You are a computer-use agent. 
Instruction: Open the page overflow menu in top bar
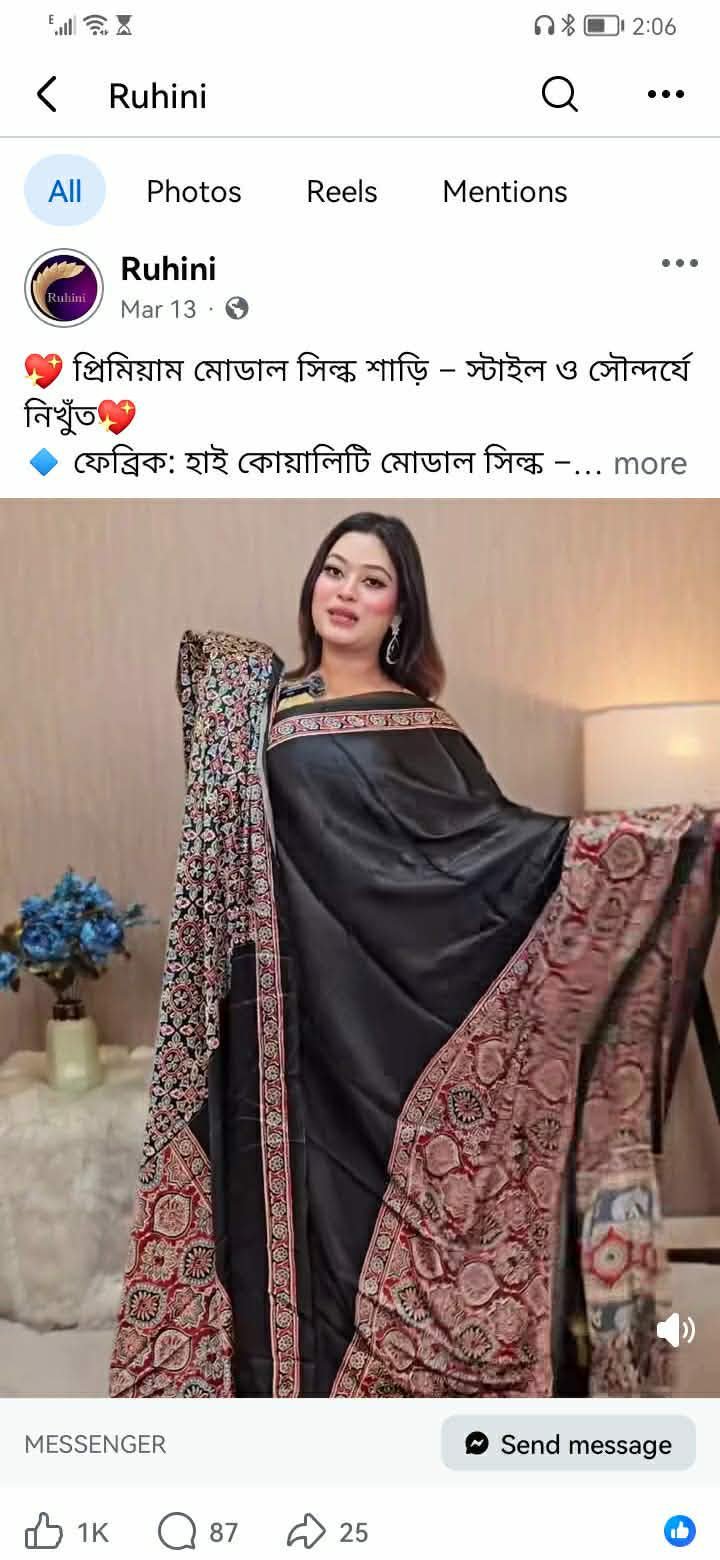[x=665, y=95]
